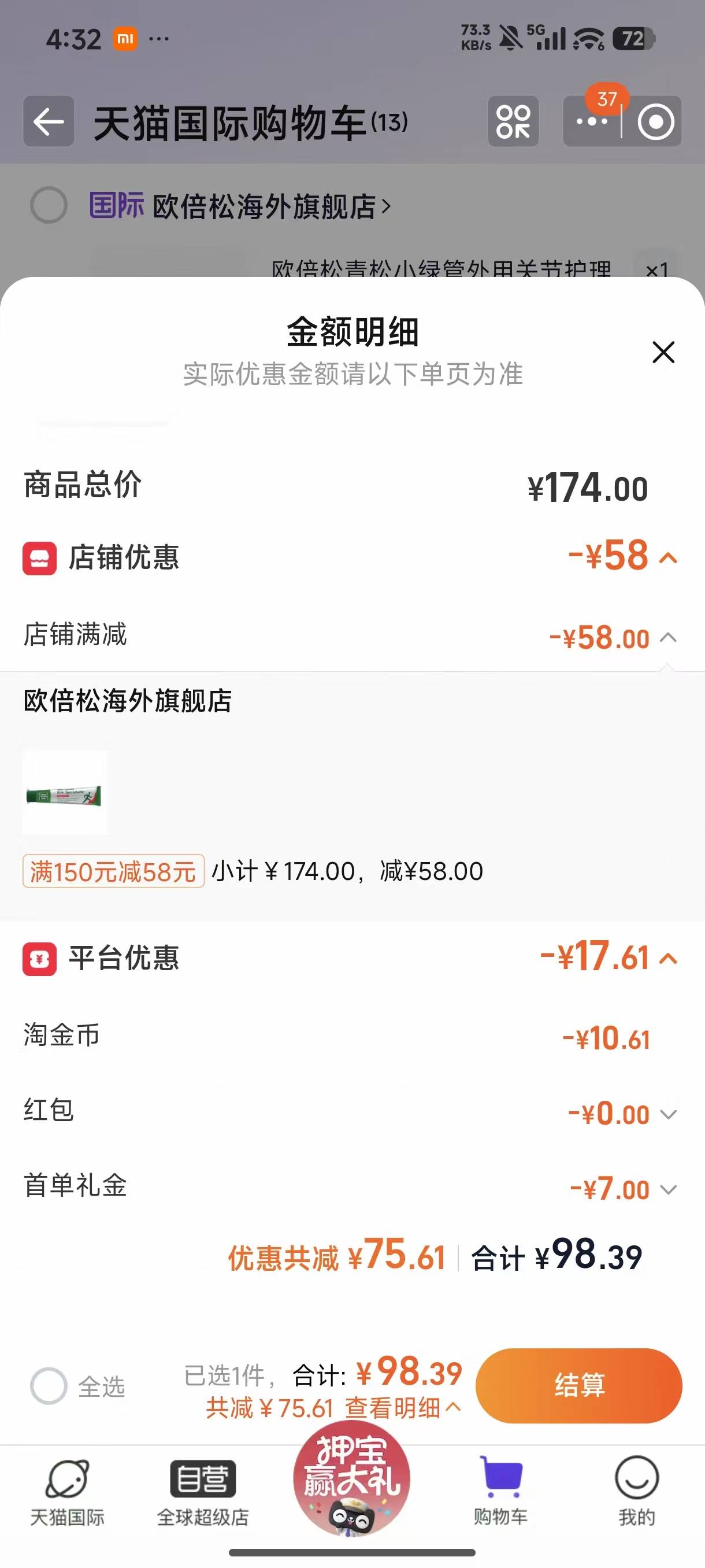The image size is (705, 1568).
Task: Expand the 首单礼金 discount row
Action: 669,1189
